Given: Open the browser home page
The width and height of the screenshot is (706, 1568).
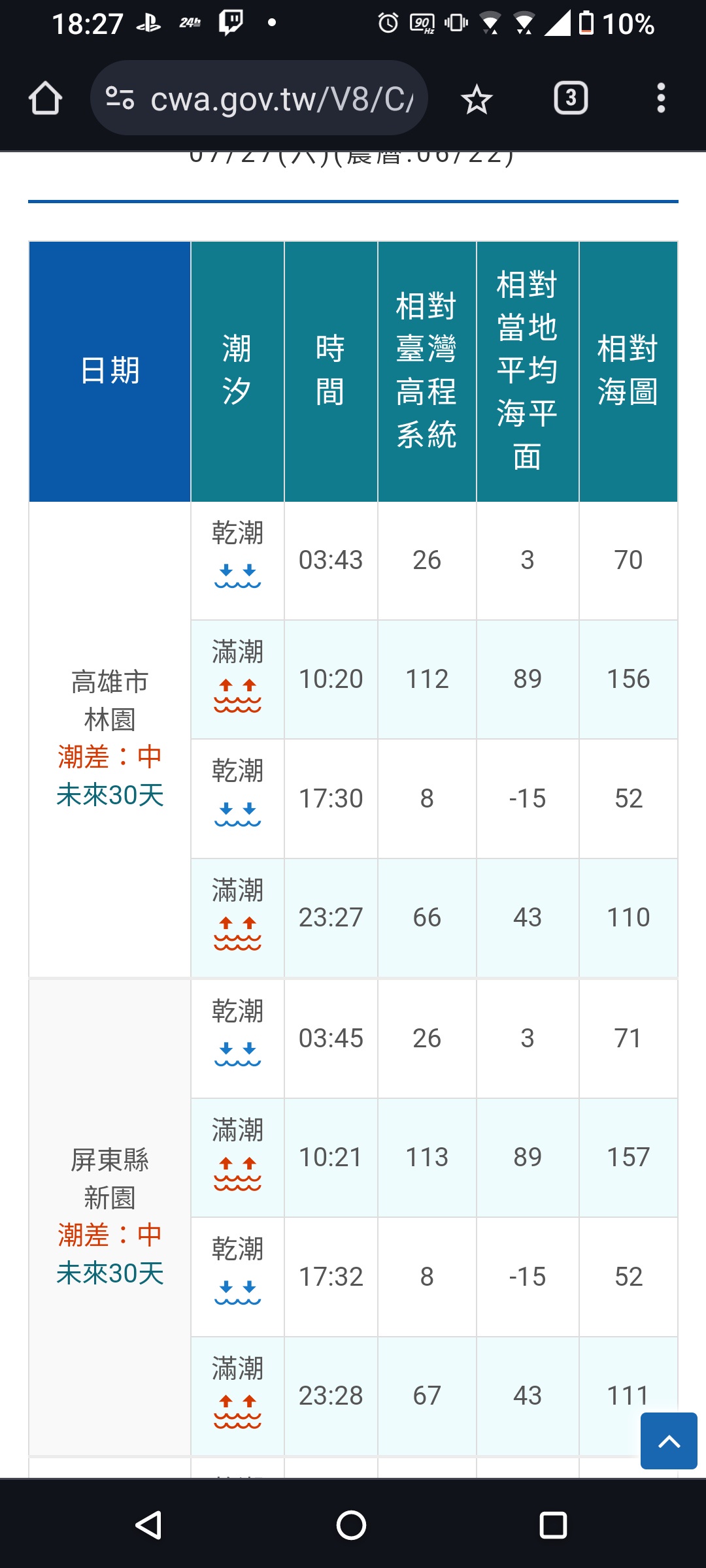Looking at the screenshot, I should tap(46, 99).
